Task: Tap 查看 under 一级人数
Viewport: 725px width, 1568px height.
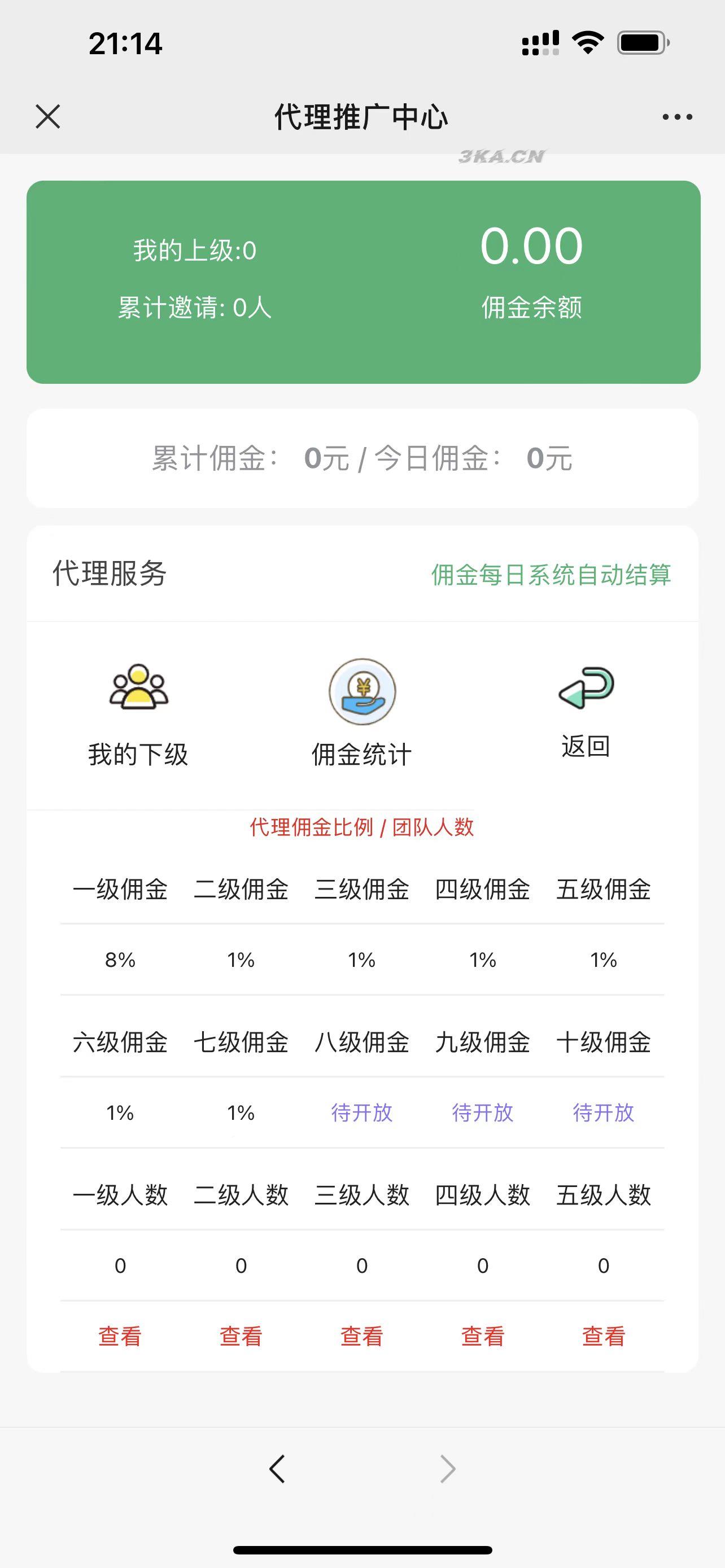Action: [120, 1335]
